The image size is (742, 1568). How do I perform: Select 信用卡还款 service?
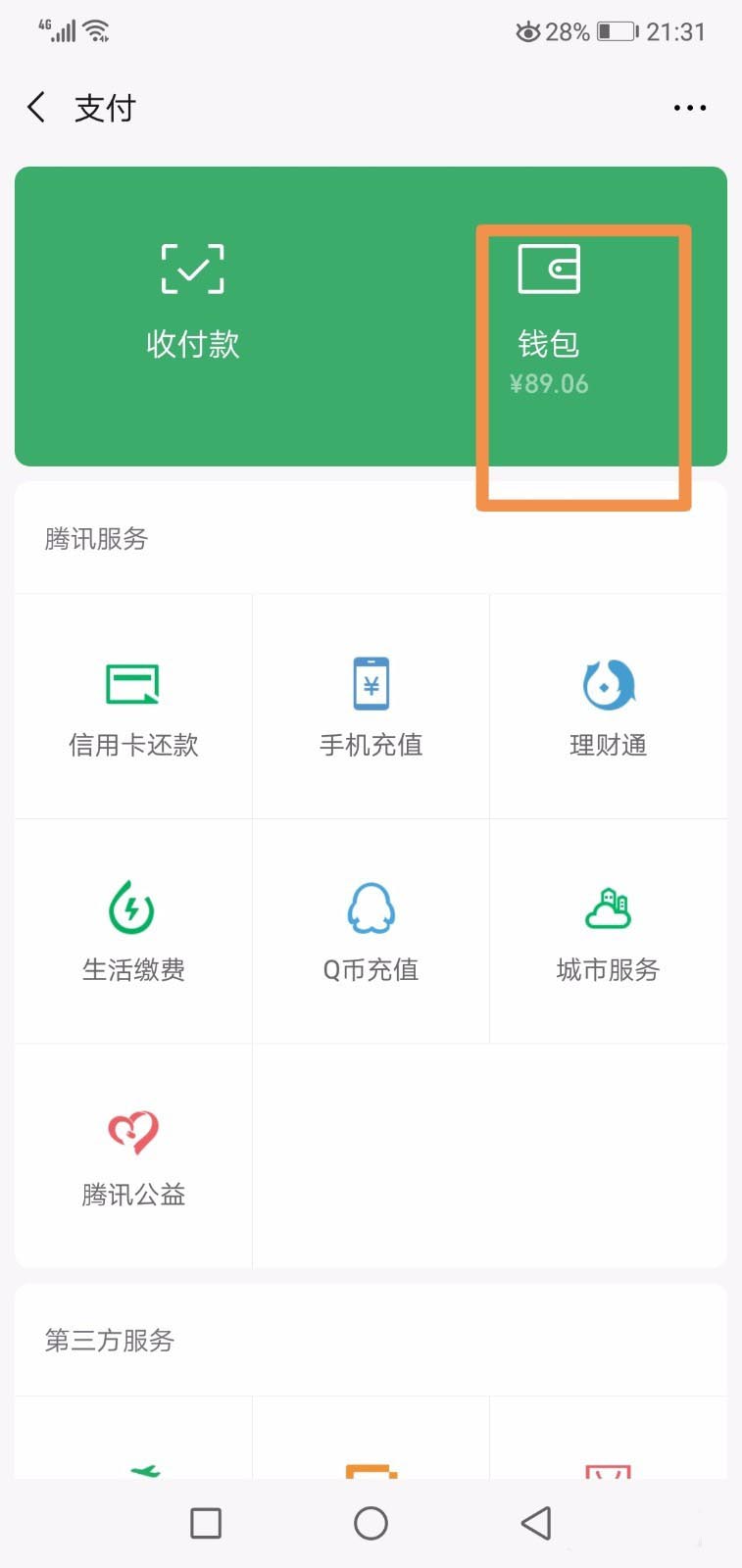133,708
